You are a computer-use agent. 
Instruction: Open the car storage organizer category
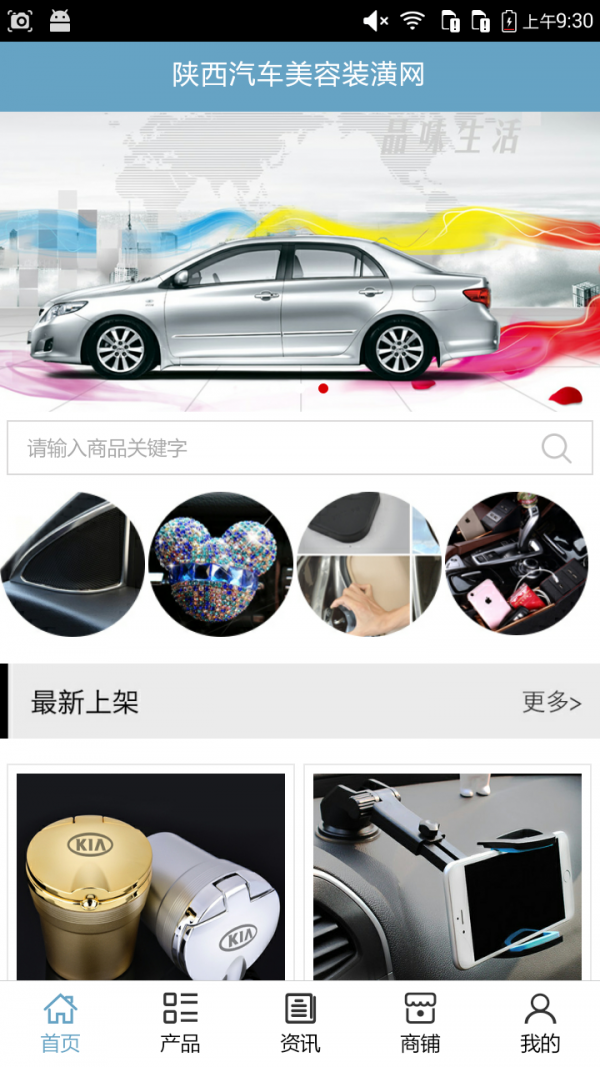coord(516,564)
